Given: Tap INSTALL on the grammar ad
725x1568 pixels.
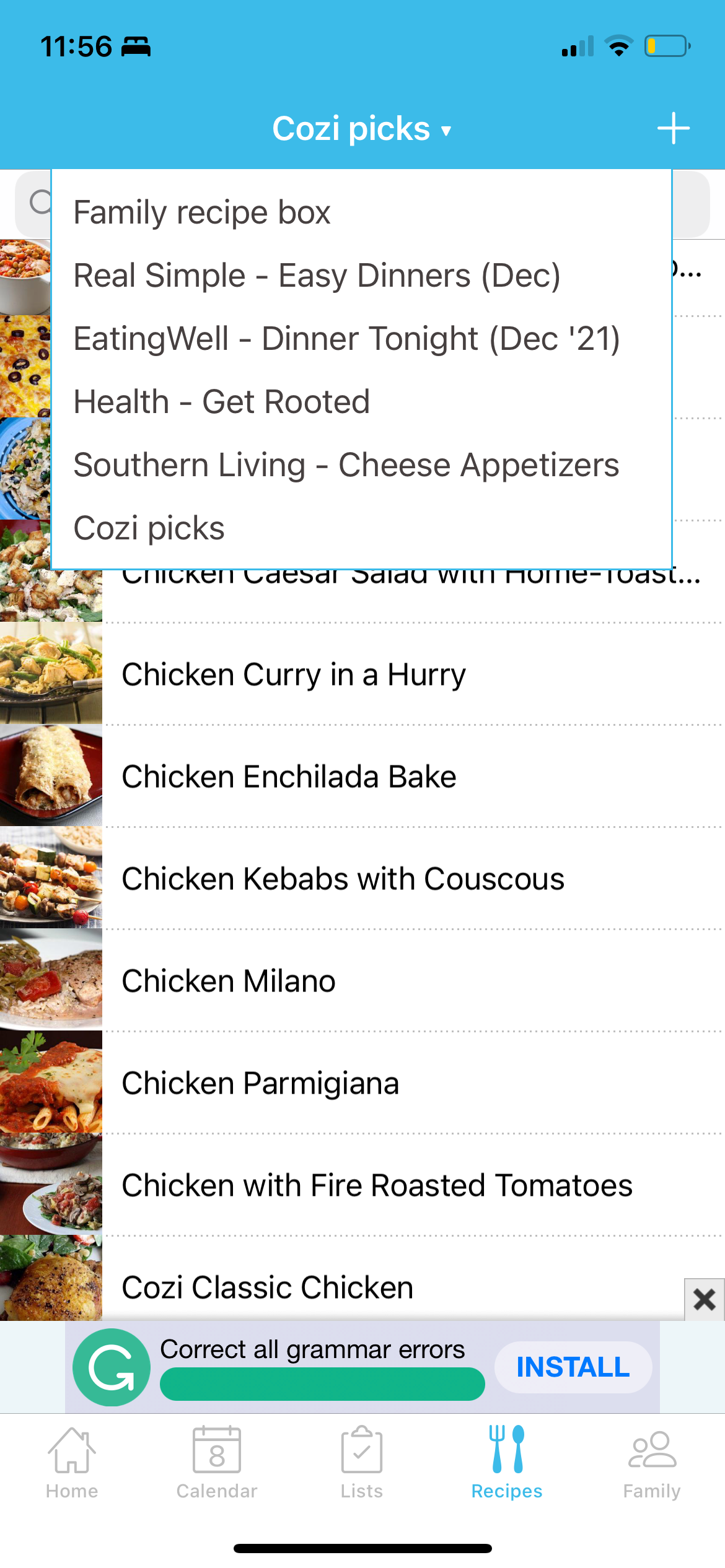Looking at the screenshot, I should (x=573, y=1367).
